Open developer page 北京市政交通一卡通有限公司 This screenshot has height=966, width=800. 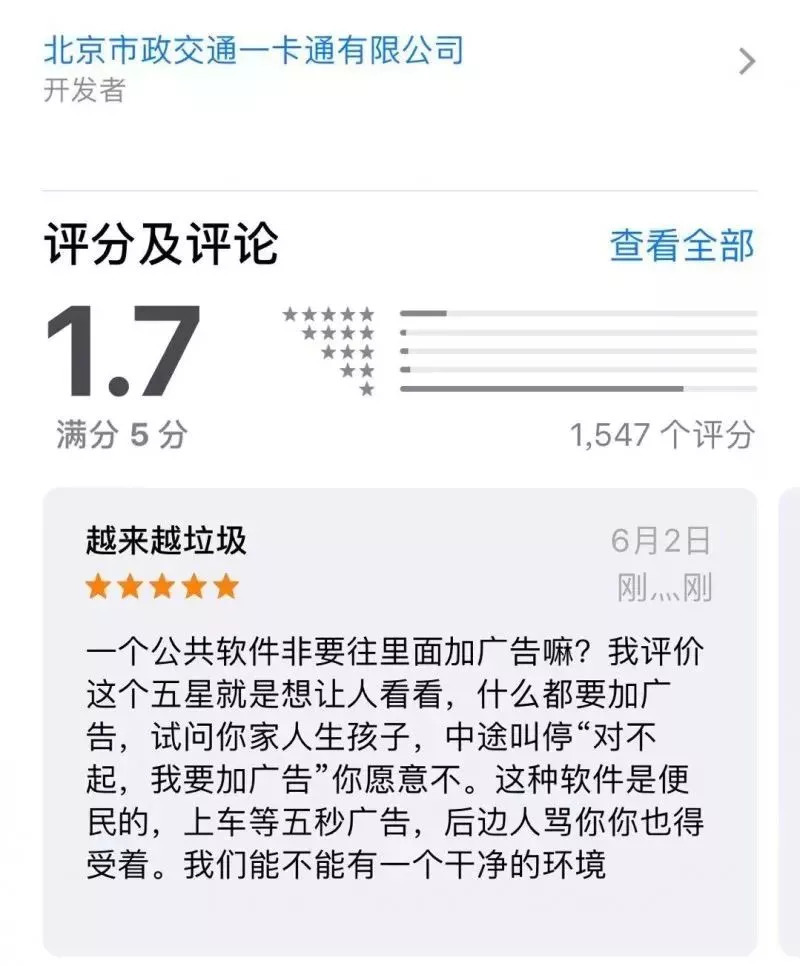[253, 49]
